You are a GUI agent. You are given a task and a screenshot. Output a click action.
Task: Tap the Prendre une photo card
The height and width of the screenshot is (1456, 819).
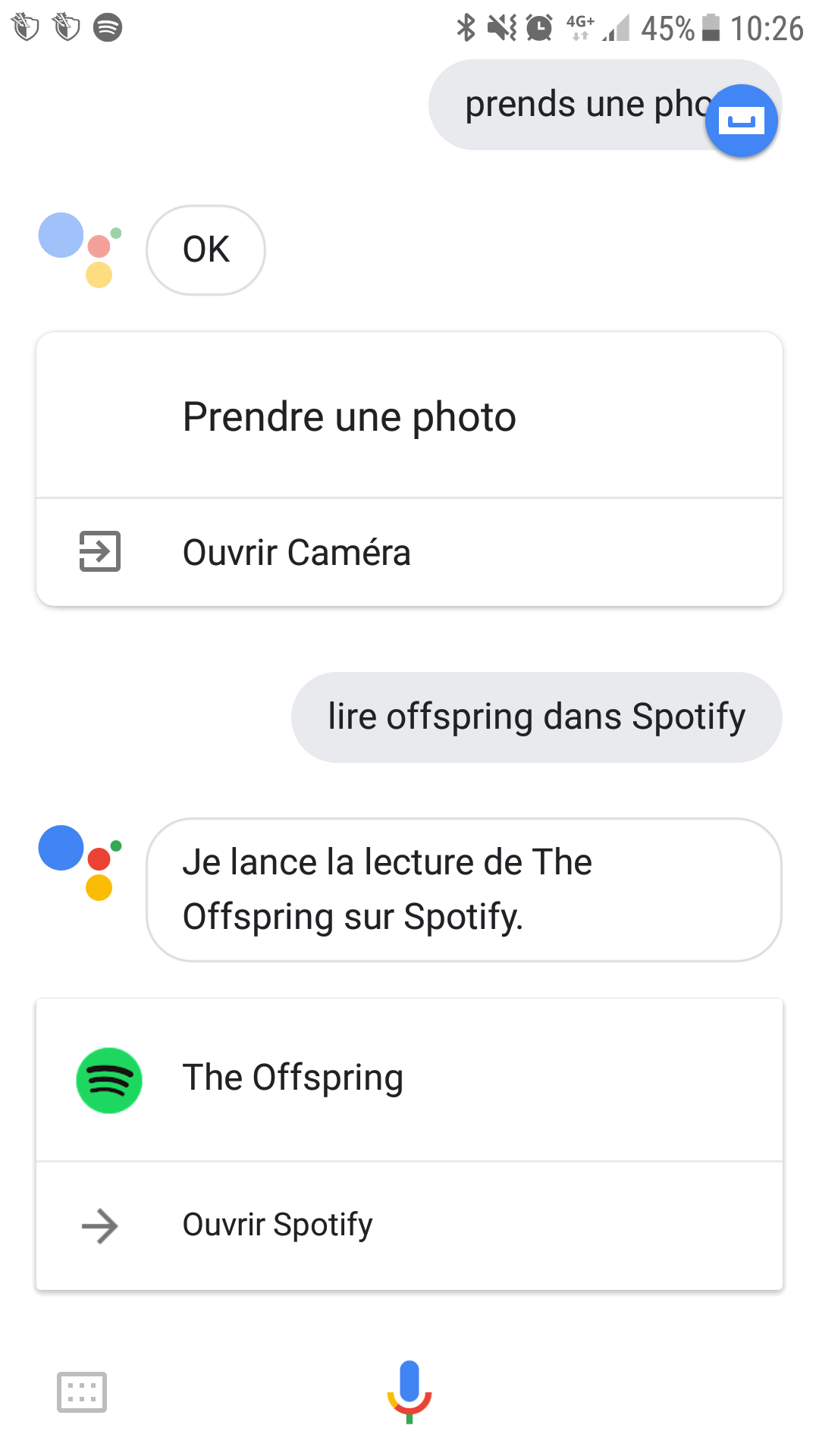(x=409, y=416)
